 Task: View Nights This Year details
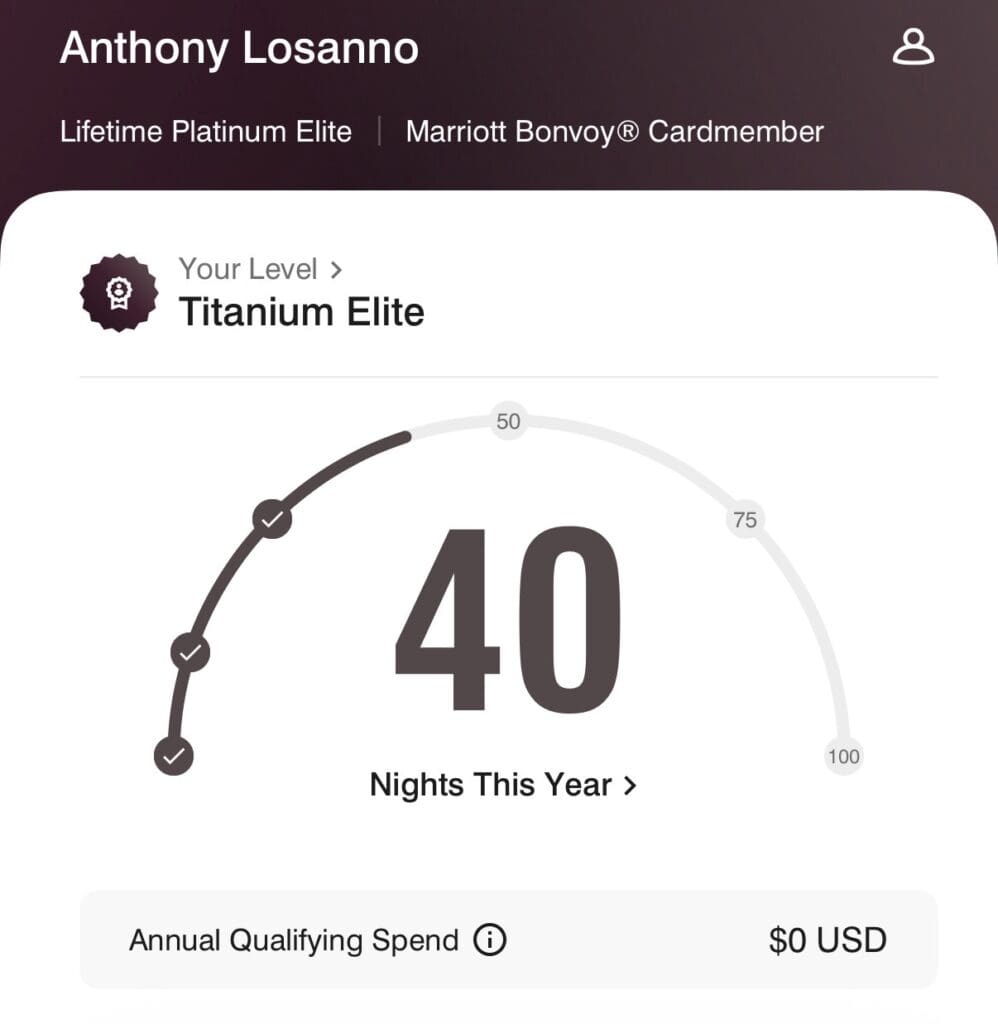pyautogui.click(x=502, y=785)
